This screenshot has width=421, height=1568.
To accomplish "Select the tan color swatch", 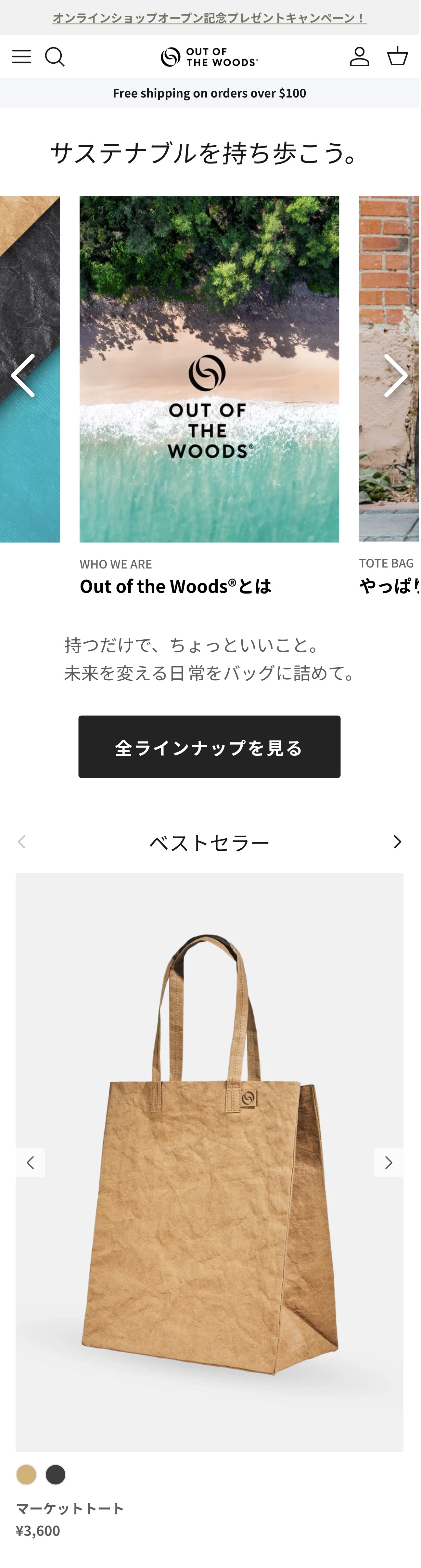I will coord(26,1474).
